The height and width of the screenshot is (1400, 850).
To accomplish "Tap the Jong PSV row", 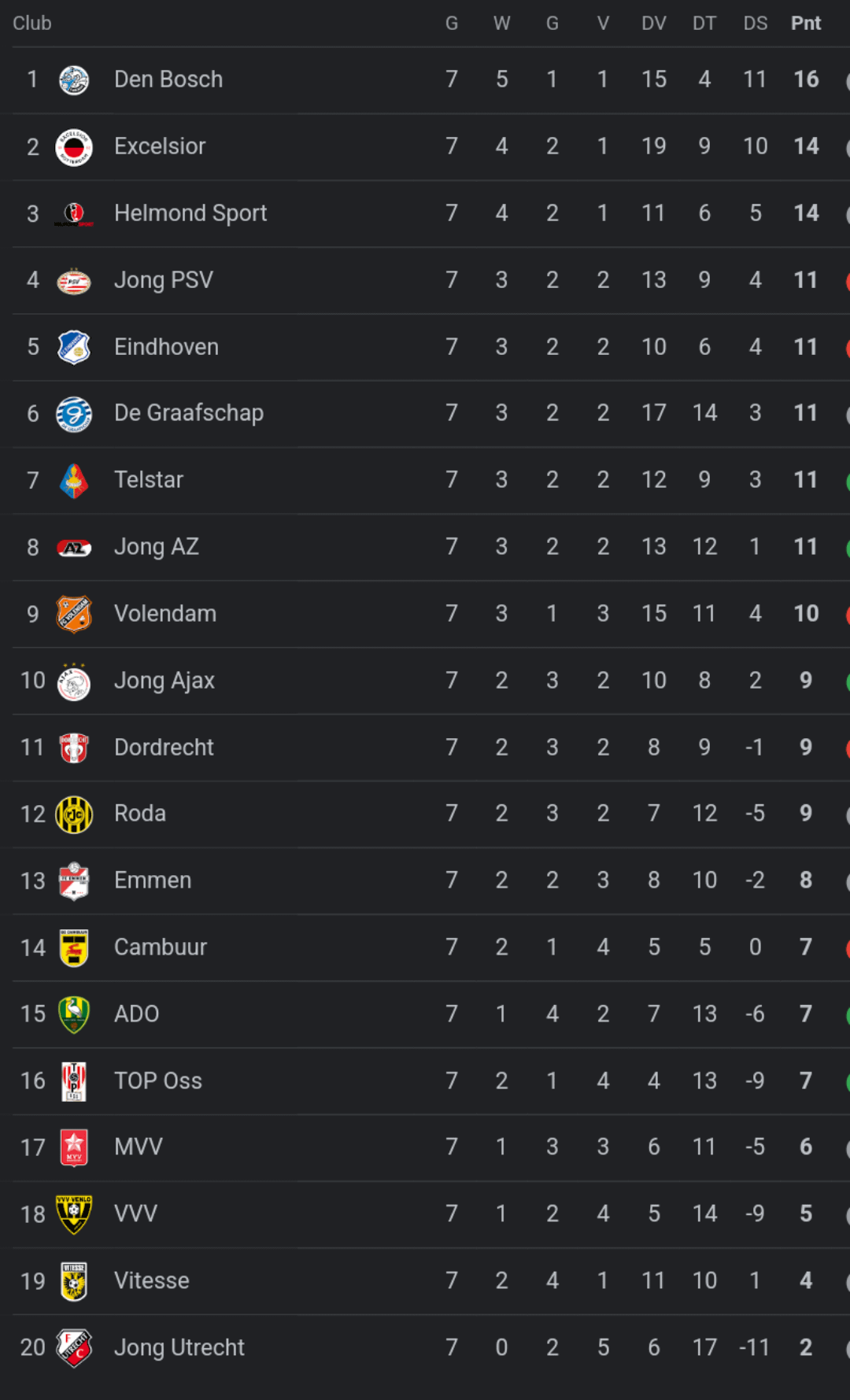I will (x=425, y=280).
